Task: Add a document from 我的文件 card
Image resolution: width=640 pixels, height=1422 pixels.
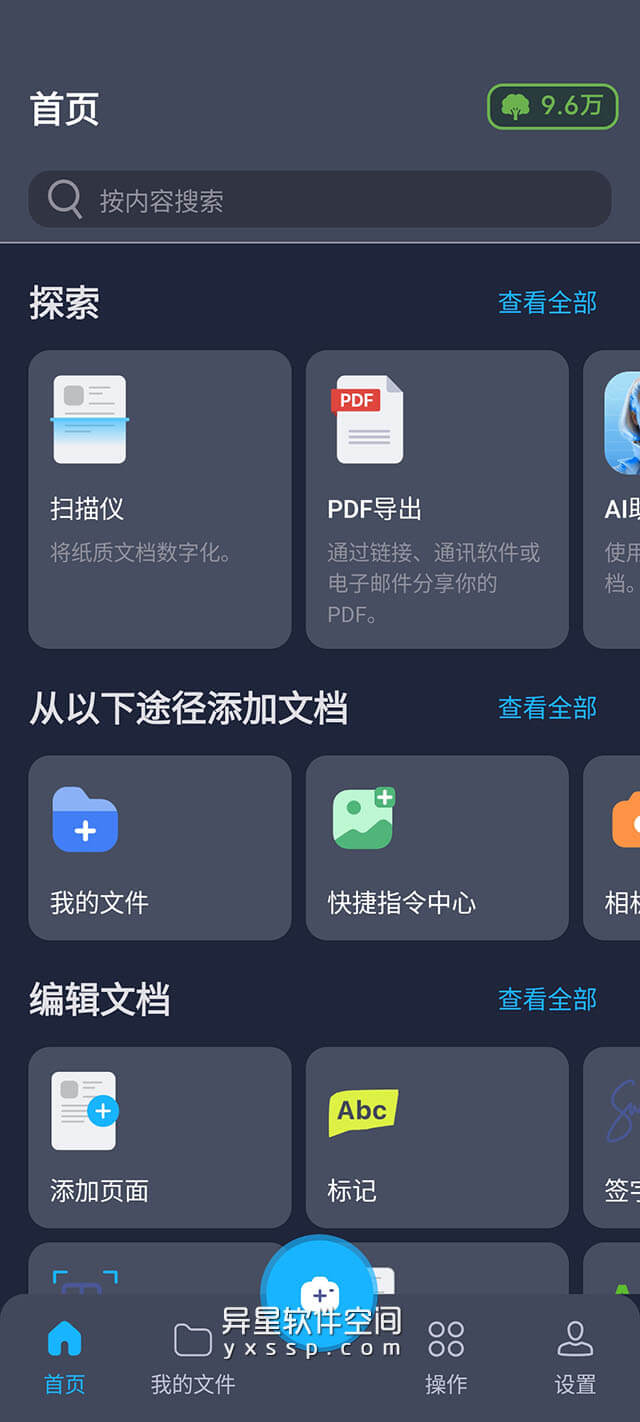Action: click(x=160, y=847)
